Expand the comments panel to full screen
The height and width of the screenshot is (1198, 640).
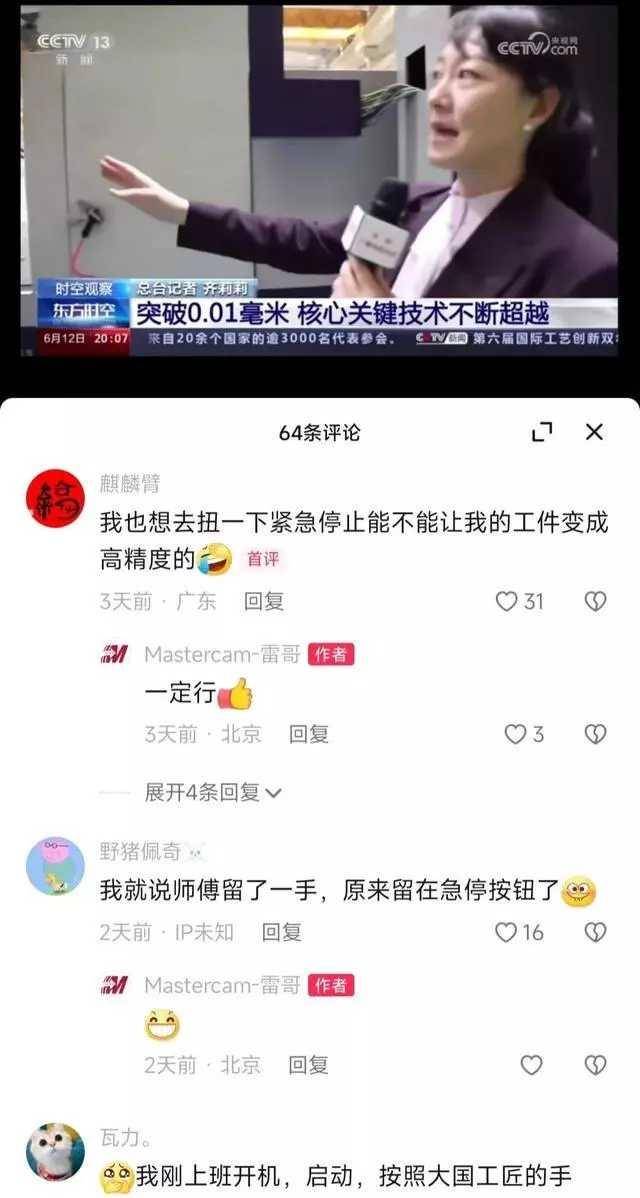click(x=542, y=432)
